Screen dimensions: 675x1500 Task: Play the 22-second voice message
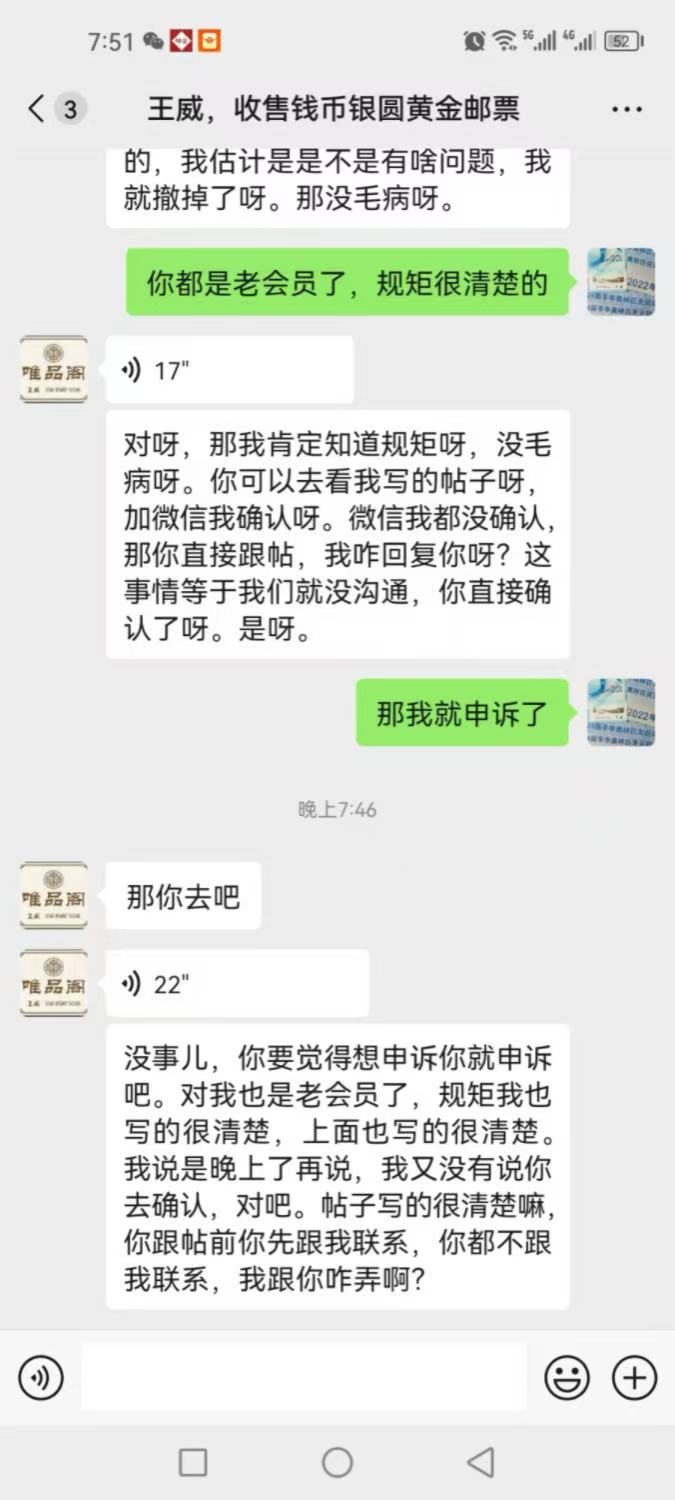(x=237, y=984)
